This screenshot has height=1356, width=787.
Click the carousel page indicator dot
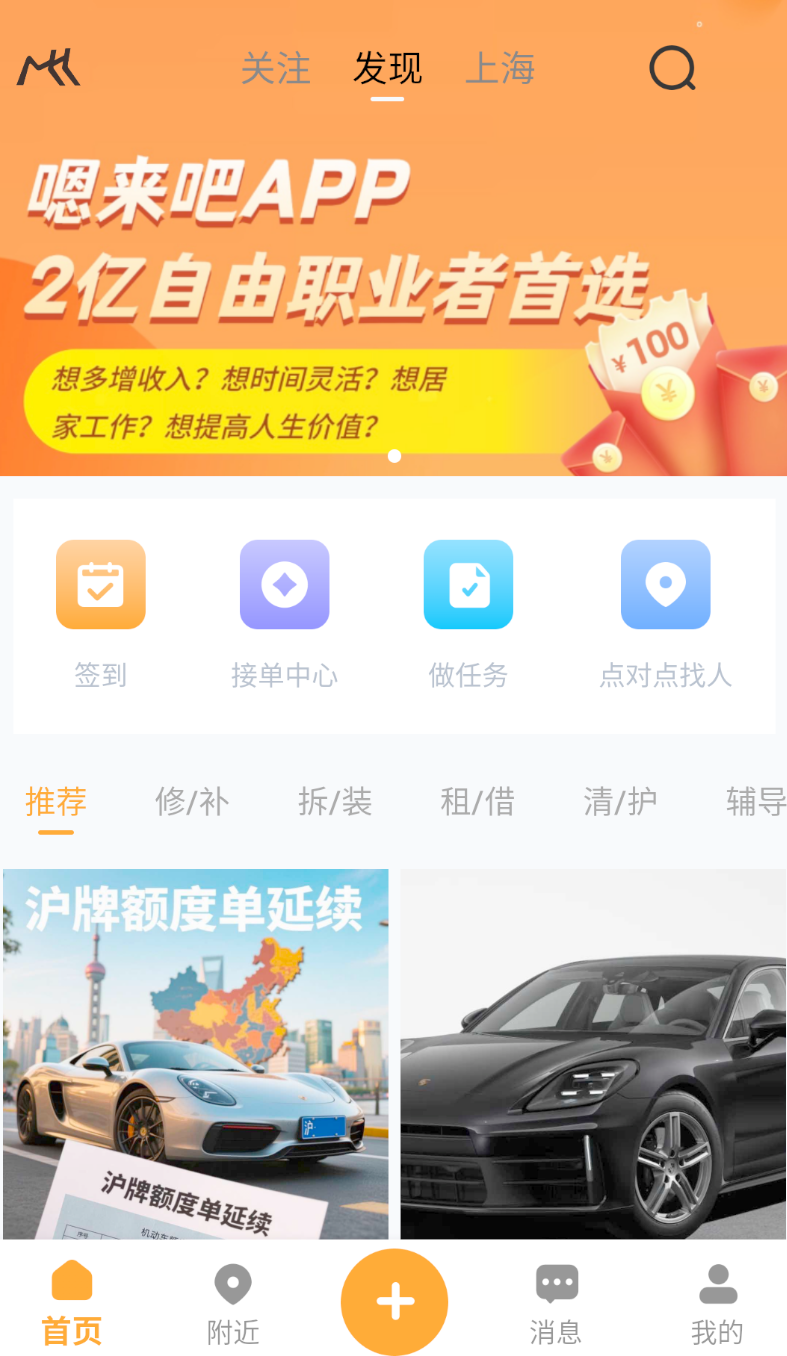pos(394,455)
